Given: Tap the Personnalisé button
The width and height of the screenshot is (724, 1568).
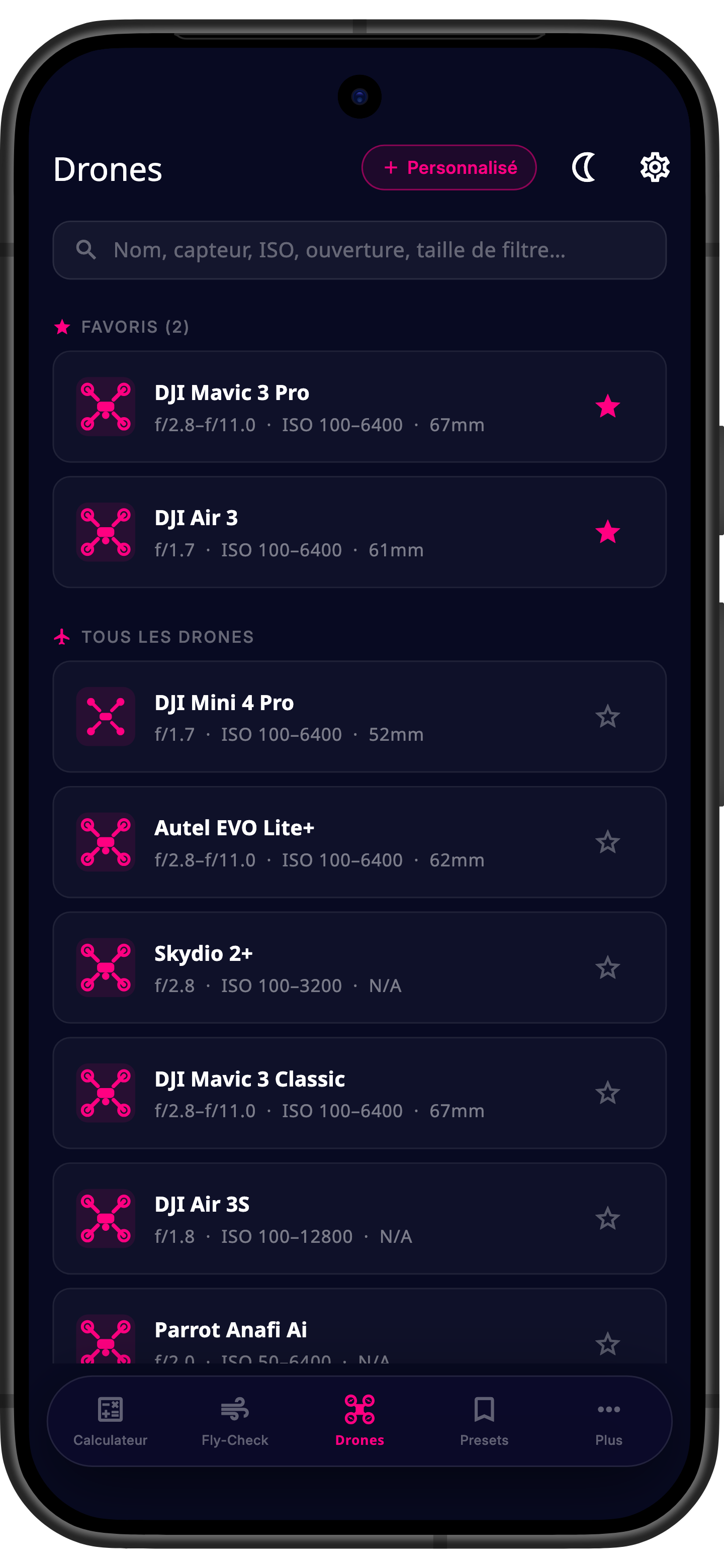Looking at the screenshot, I should coord(449,167).
